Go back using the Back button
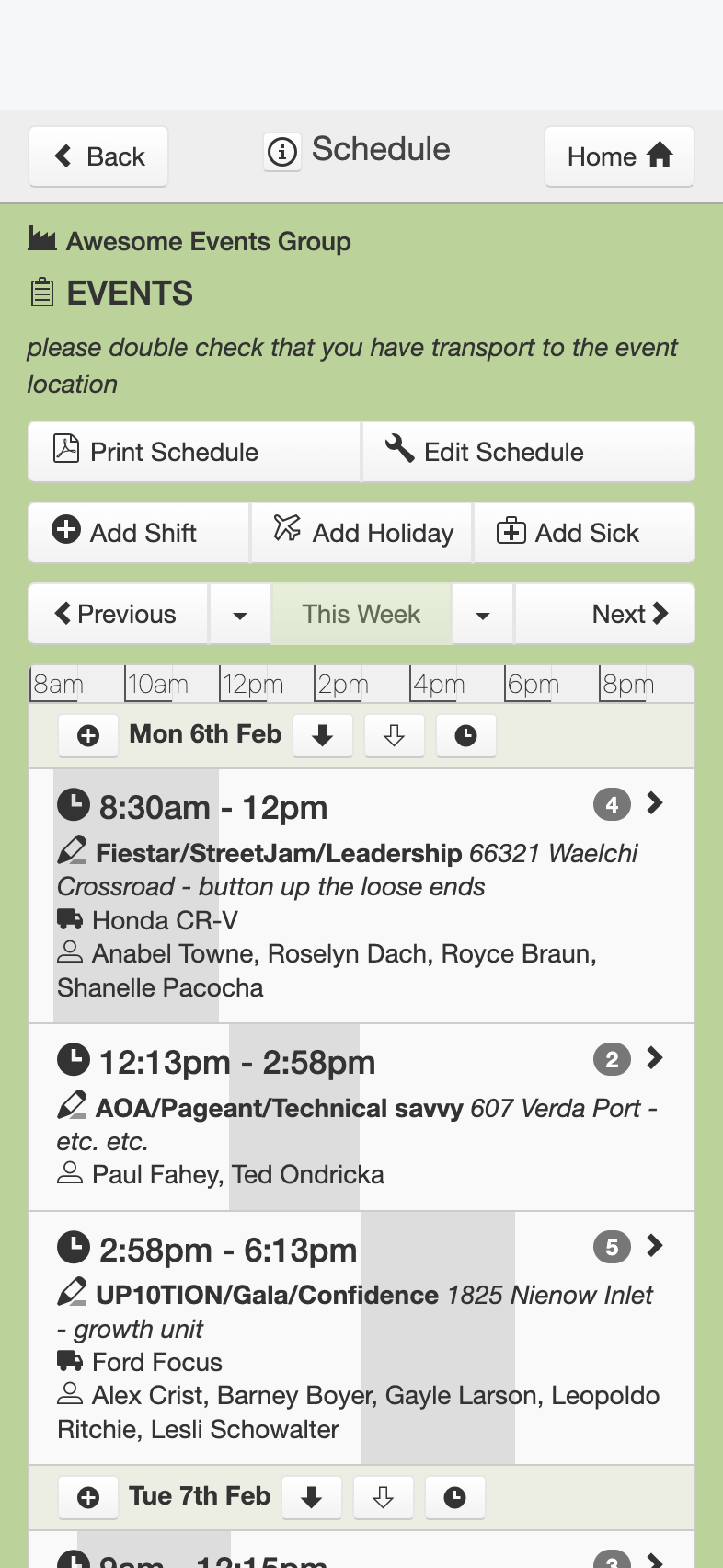The image size is (723, 1568). pos(98,156)
